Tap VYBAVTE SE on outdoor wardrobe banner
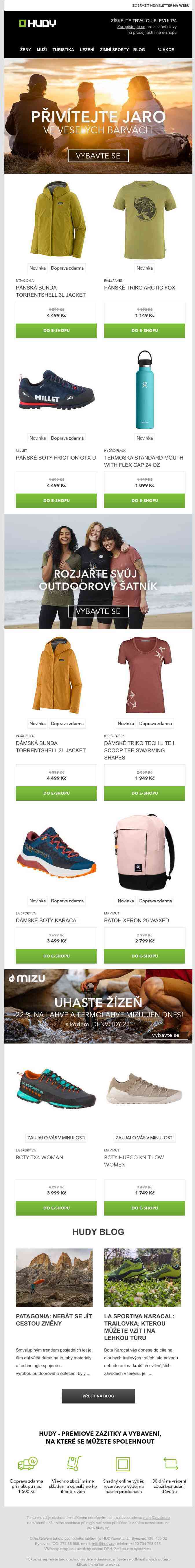Screen dimensions: 195x1568 point(97,611)
